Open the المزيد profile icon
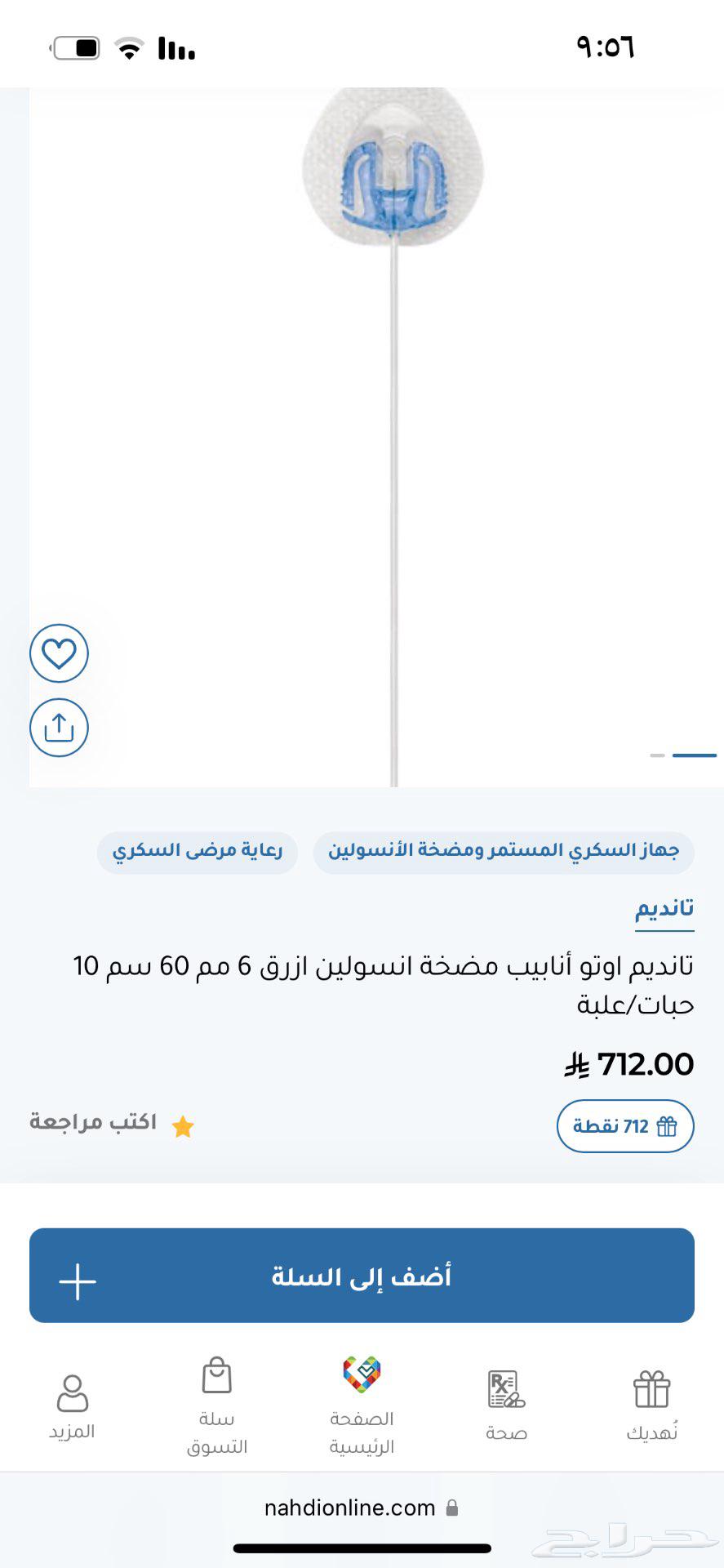 pyautogui.click(x=72, y=1388)
